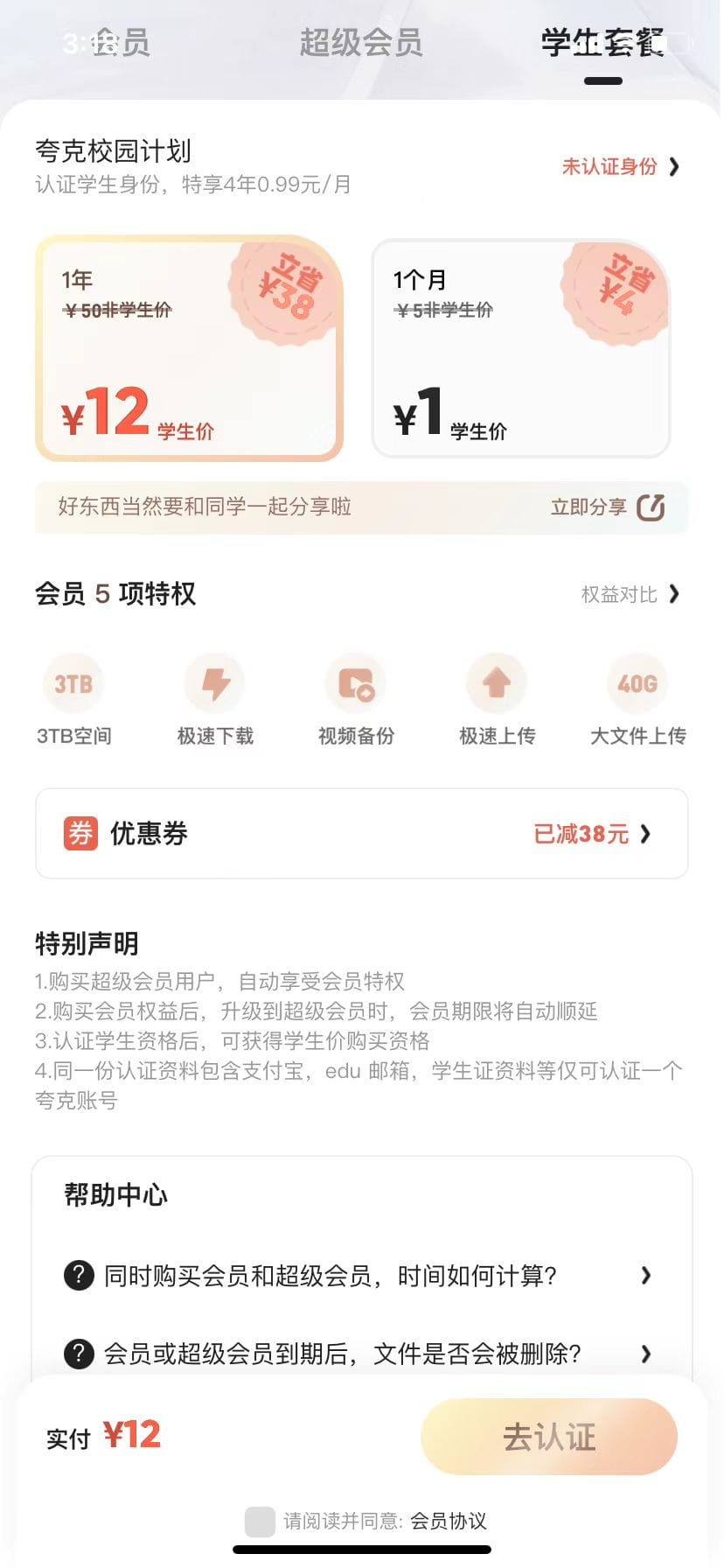
Task: Open 未认证身份 student verification
Action: point(619,166)
